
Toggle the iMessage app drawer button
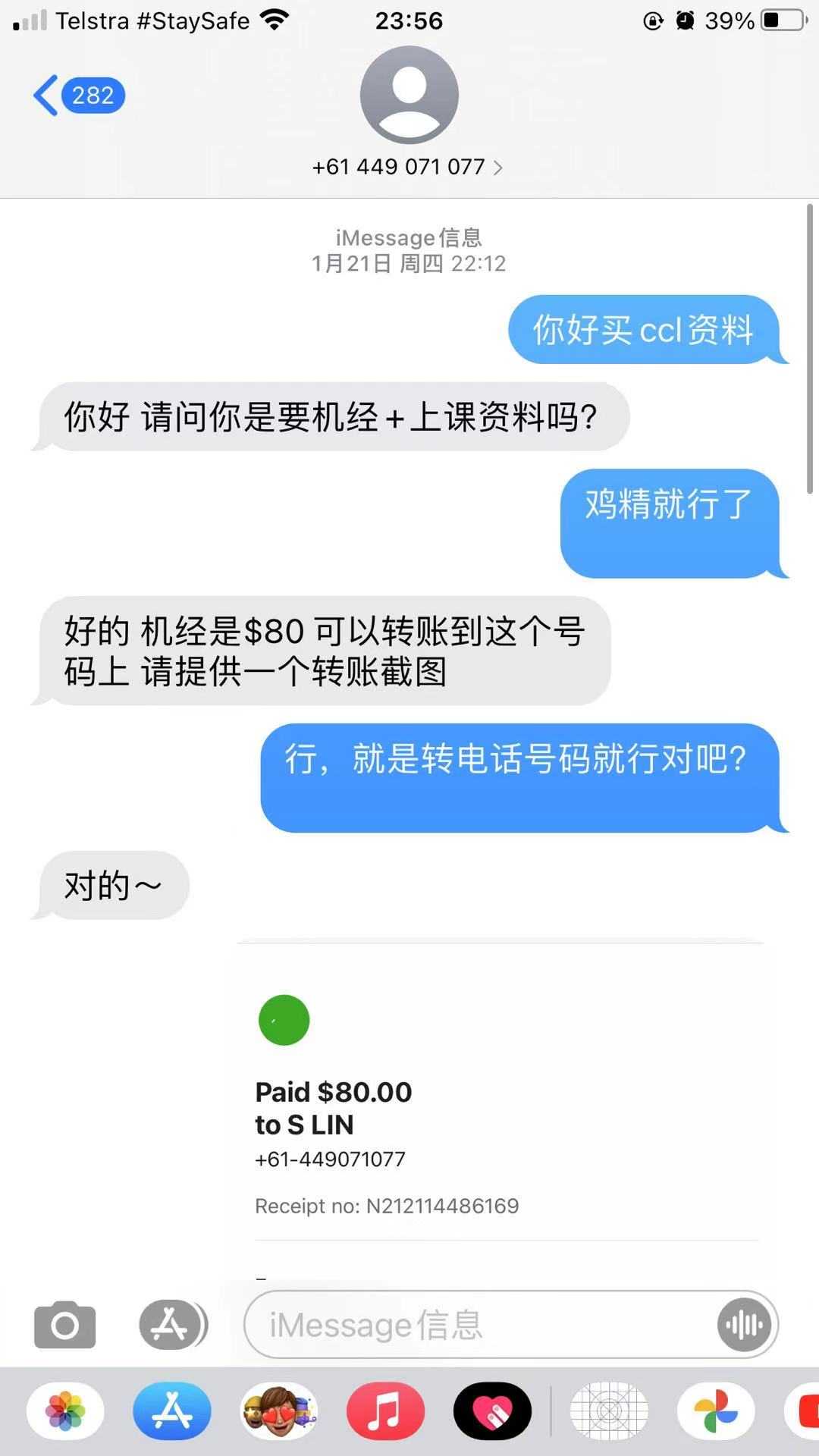coord(173,1325)
